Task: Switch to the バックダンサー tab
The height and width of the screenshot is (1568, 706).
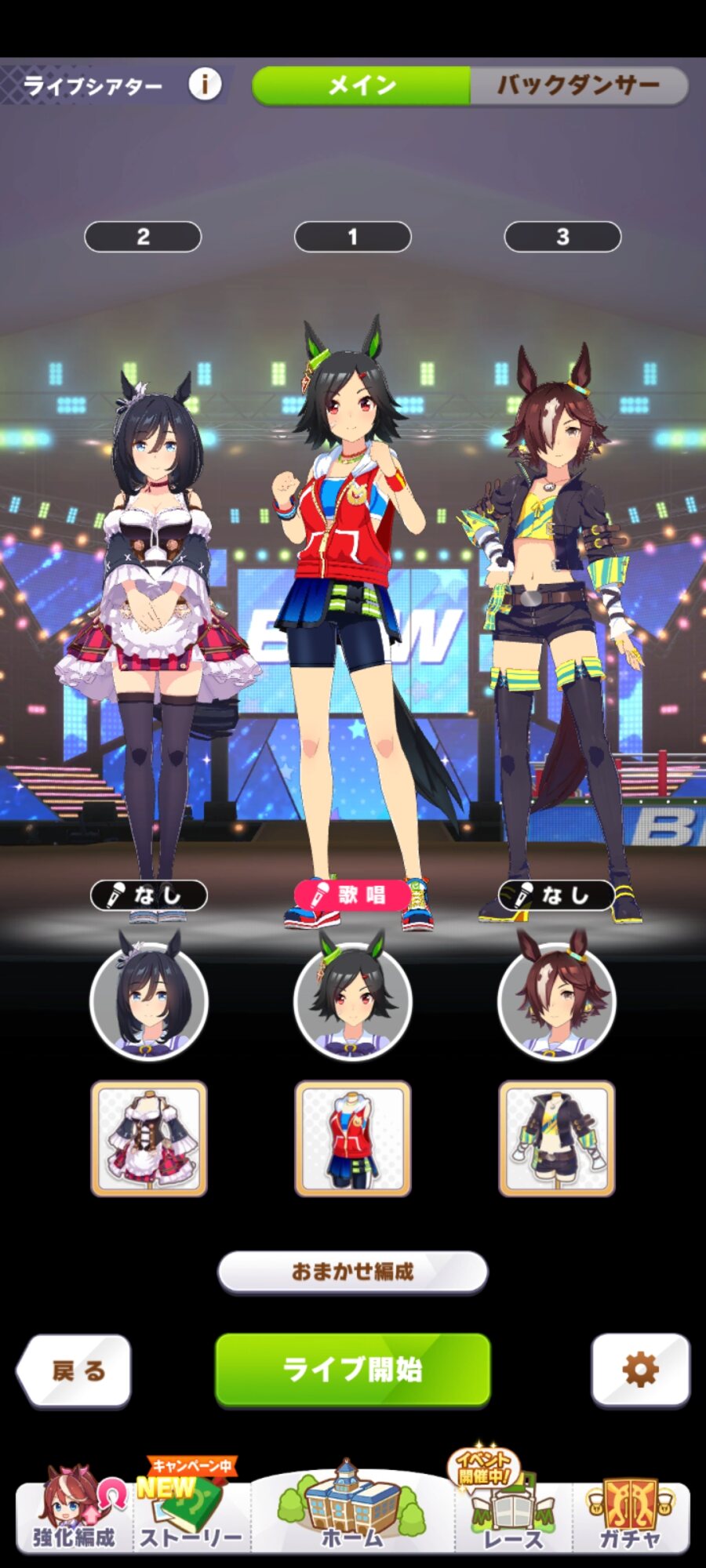Action: click(579, 85)
